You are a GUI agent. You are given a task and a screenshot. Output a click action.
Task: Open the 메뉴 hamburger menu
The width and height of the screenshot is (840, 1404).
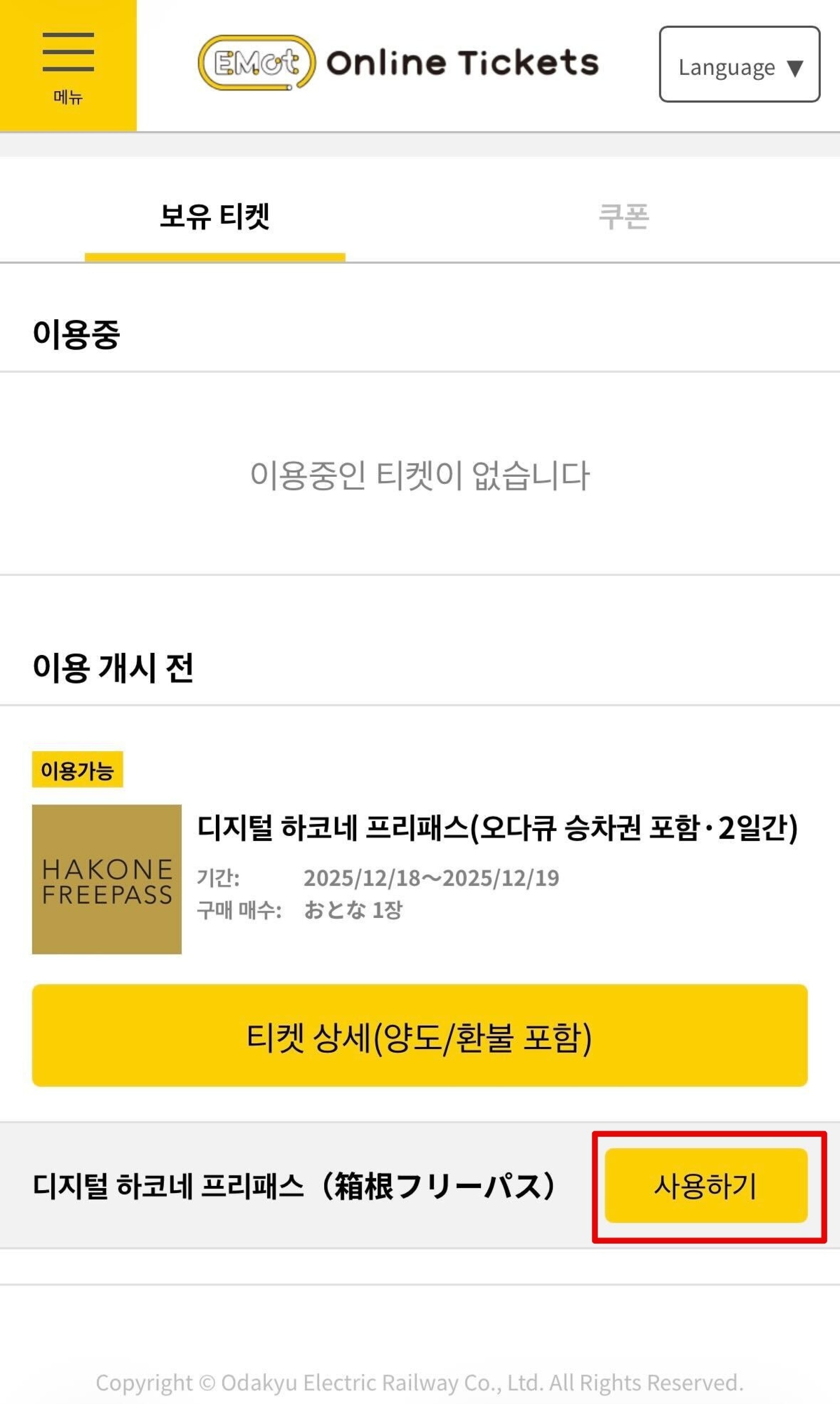click(68, 65)
